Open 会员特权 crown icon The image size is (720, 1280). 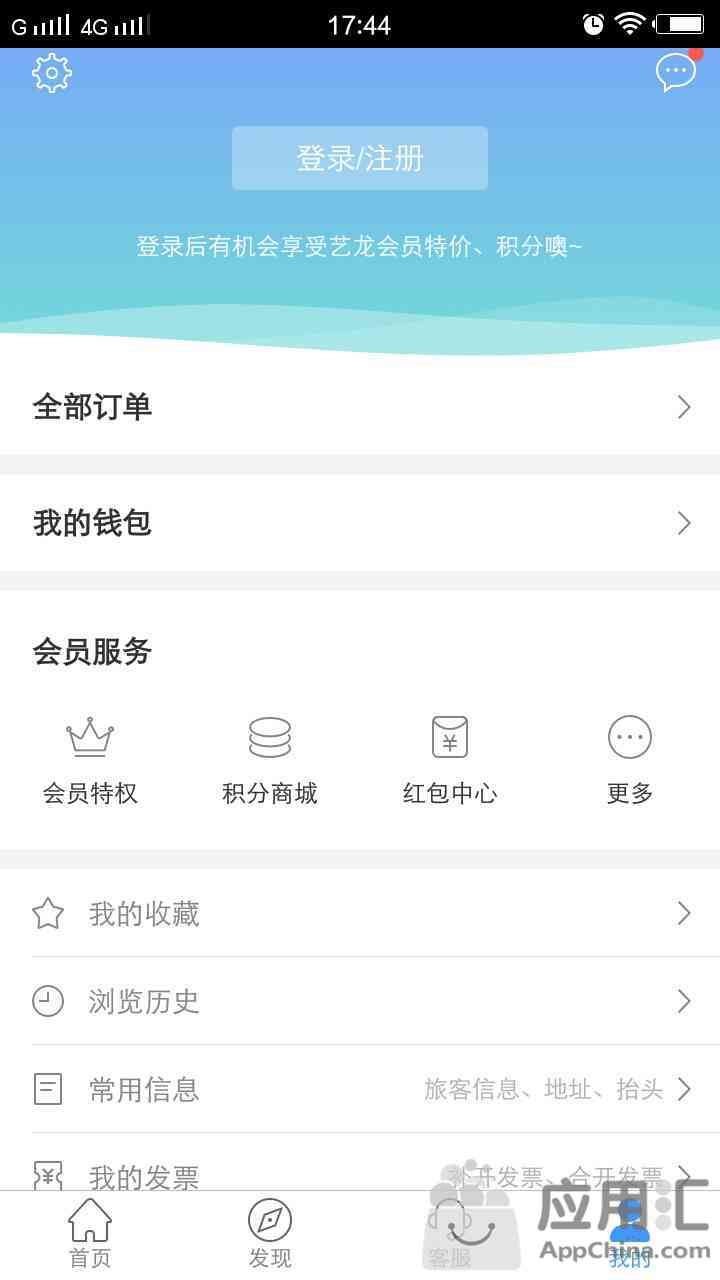[90, 738]
